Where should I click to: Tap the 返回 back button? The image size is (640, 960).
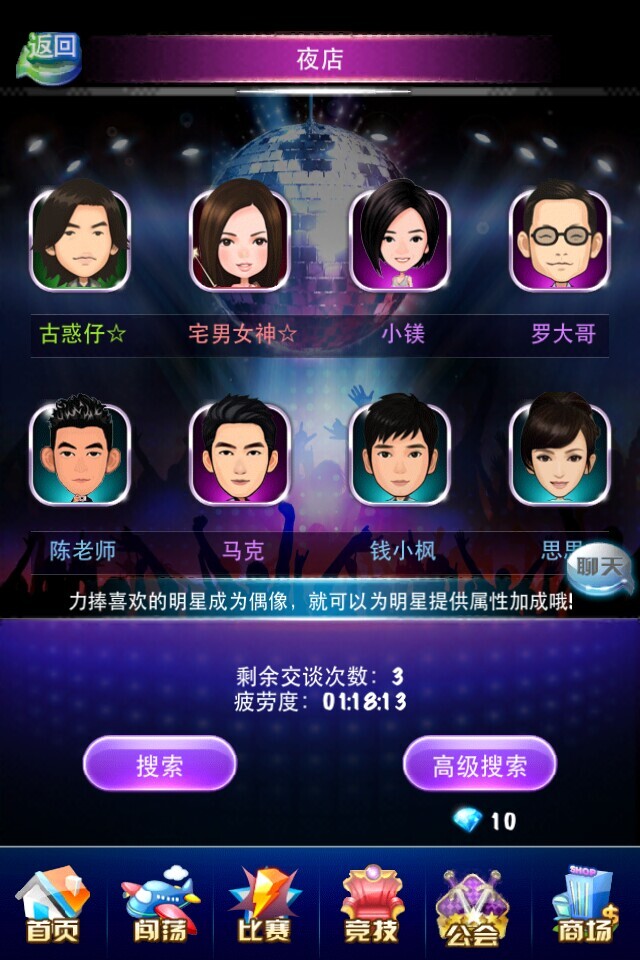(x=48, y=53)
